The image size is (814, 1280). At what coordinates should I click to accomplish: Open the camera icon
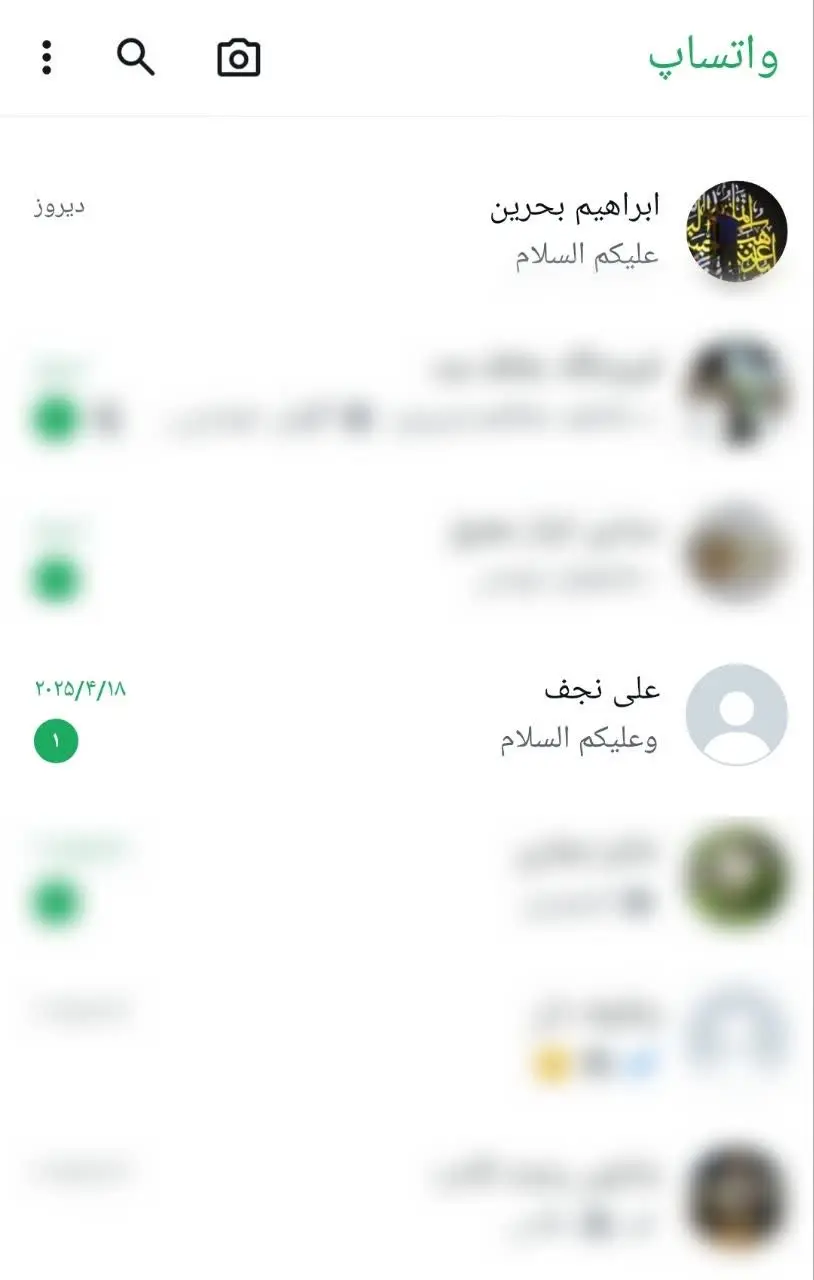click(x=239, y=59)
